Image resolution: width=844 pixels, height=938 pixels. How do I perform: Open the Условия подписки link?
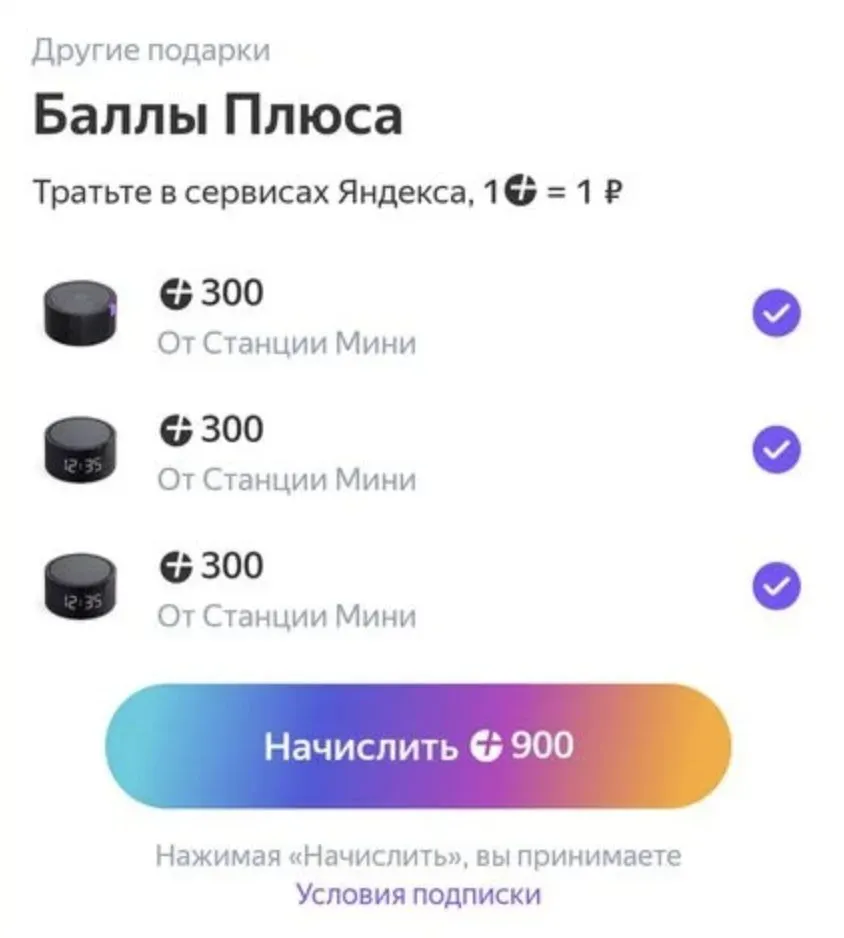coord(417,893)
